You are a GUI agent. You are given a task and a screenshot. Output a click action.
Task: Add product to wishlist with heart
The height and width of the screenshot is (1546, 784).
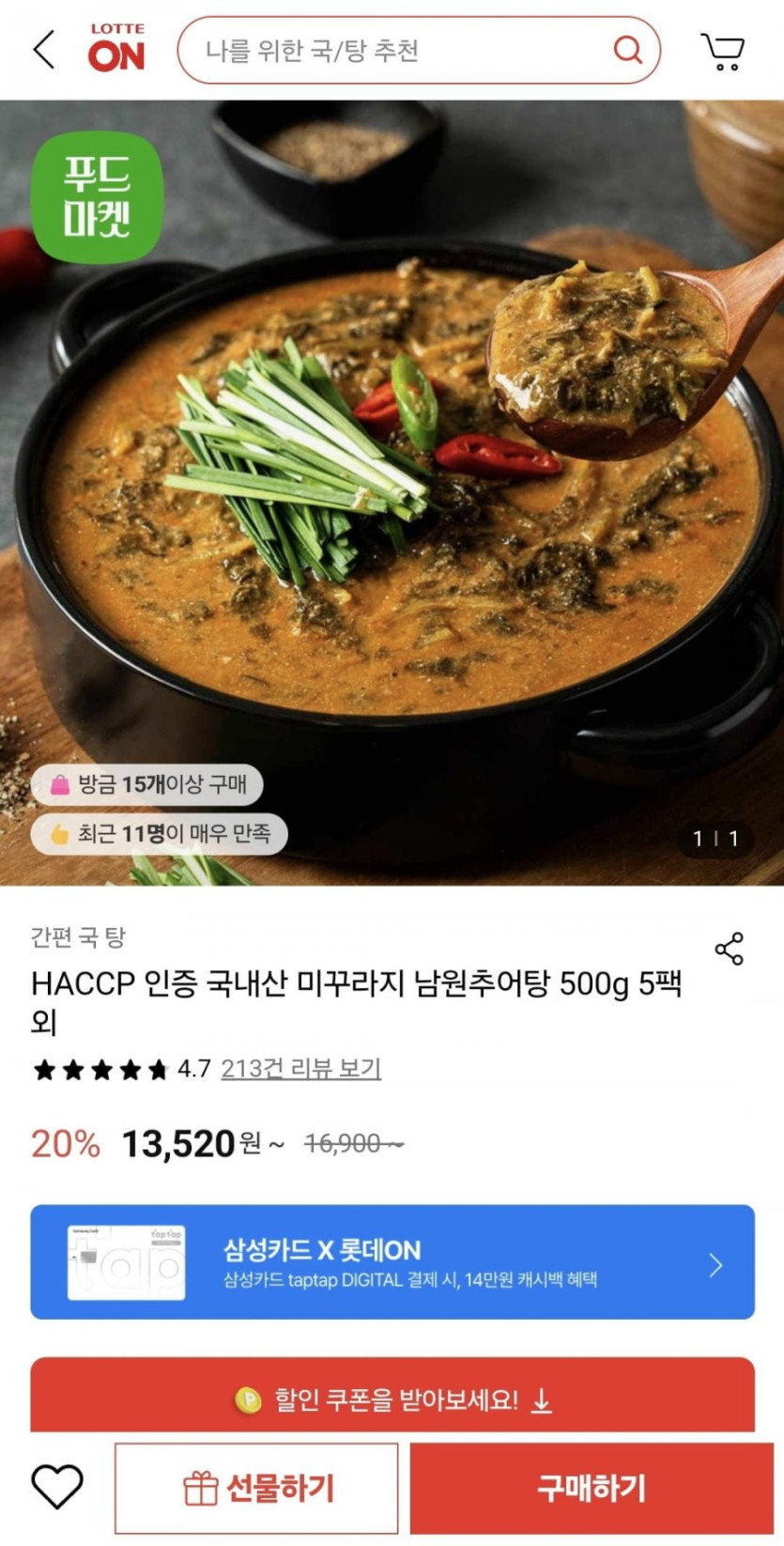[x=57, y=1487]
